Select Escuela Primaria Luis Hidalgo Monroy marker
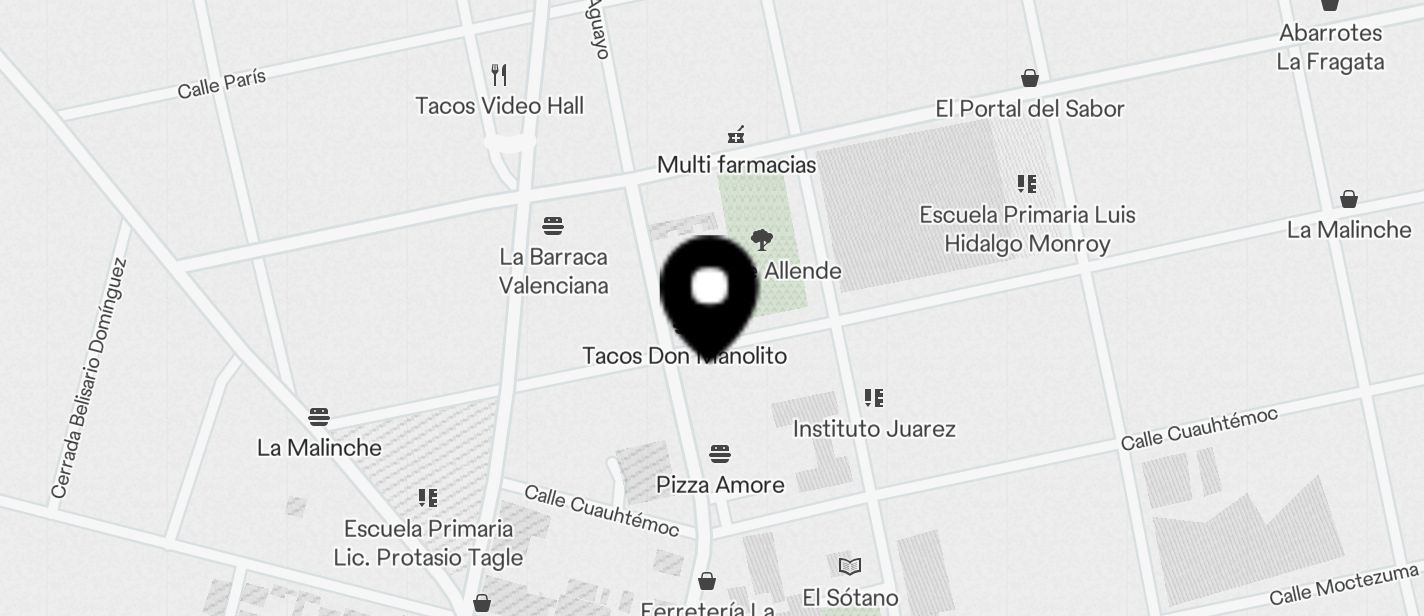The image size is (1424, 616). click(1027, 185)
